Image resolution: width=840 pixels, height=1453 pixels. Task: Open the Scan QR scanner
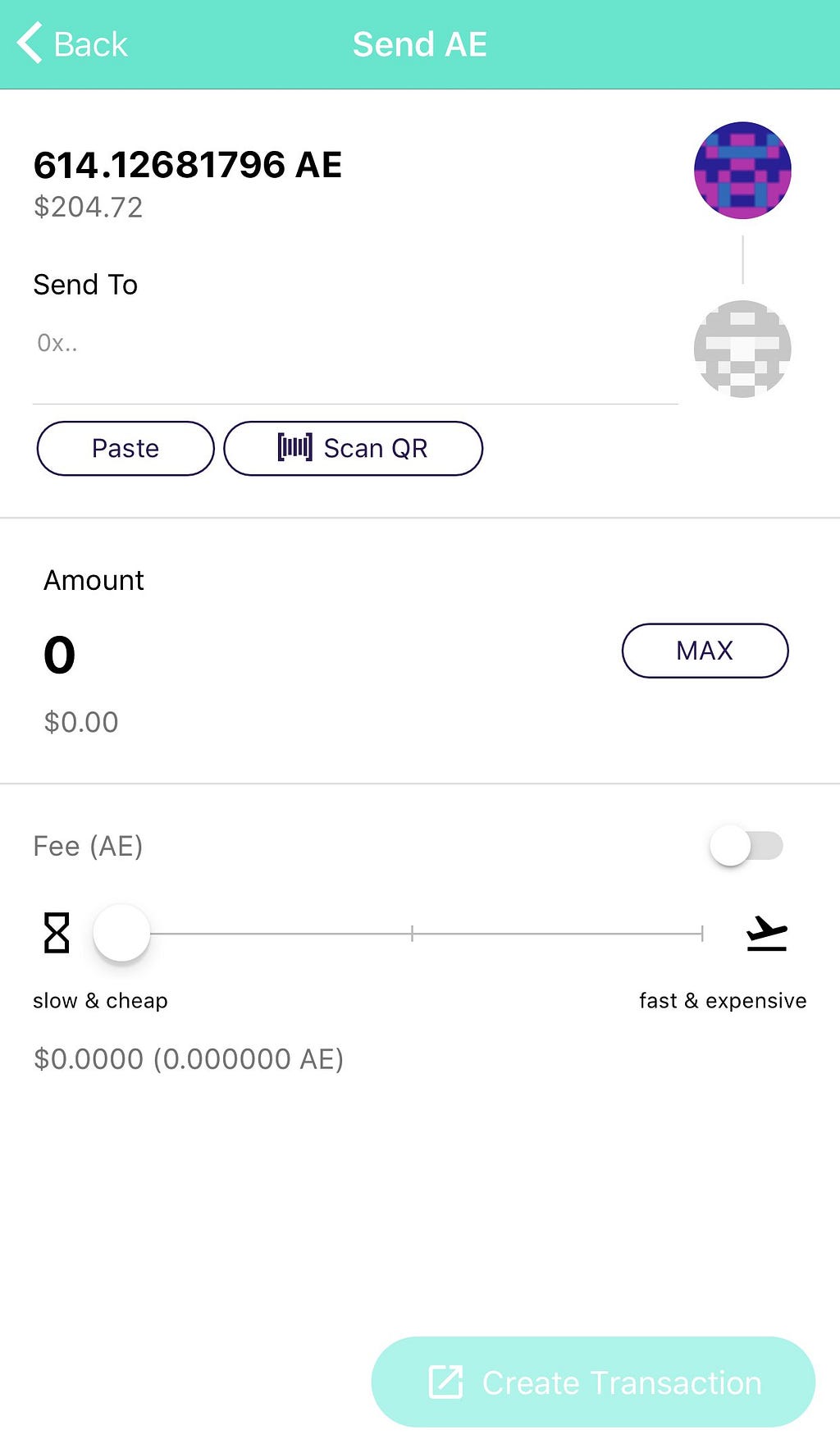tap(353, 449)
